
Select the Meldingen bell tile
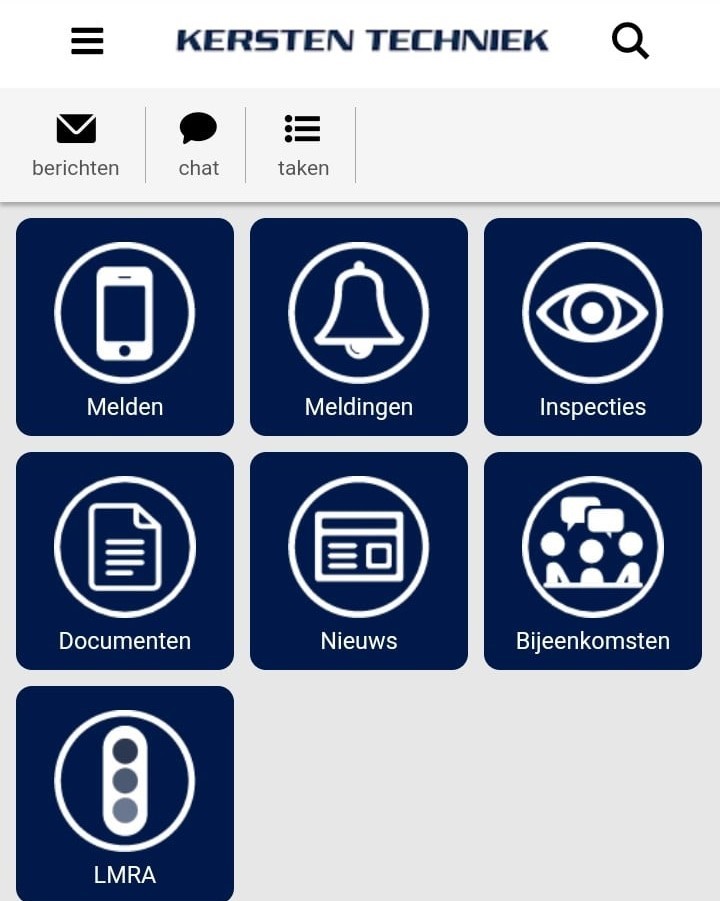coord(359,327)
